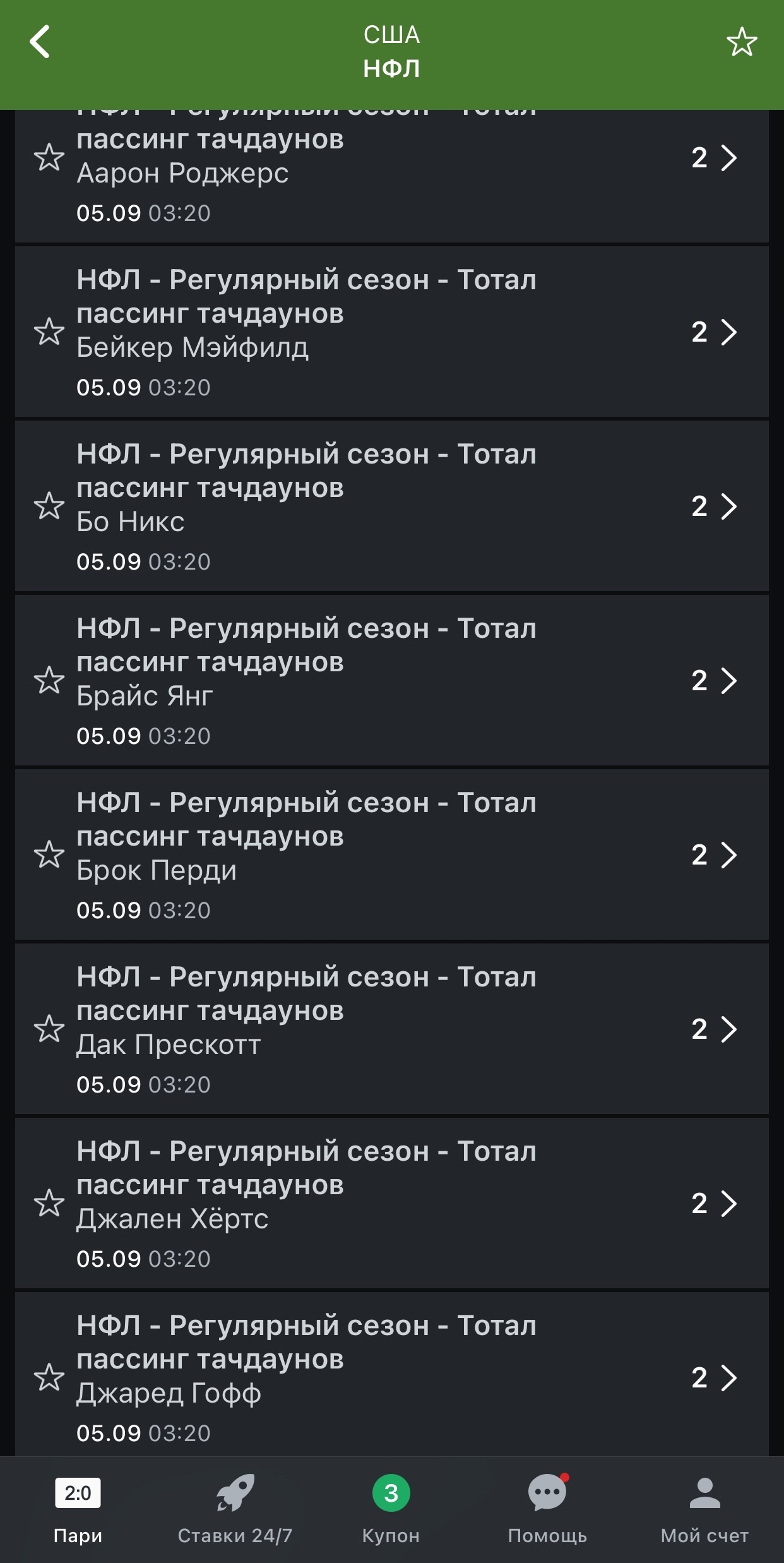Open the Брайс Янг passing touchdowns market
This screenshot has height=1563, width=784.
tap(392, 680)
